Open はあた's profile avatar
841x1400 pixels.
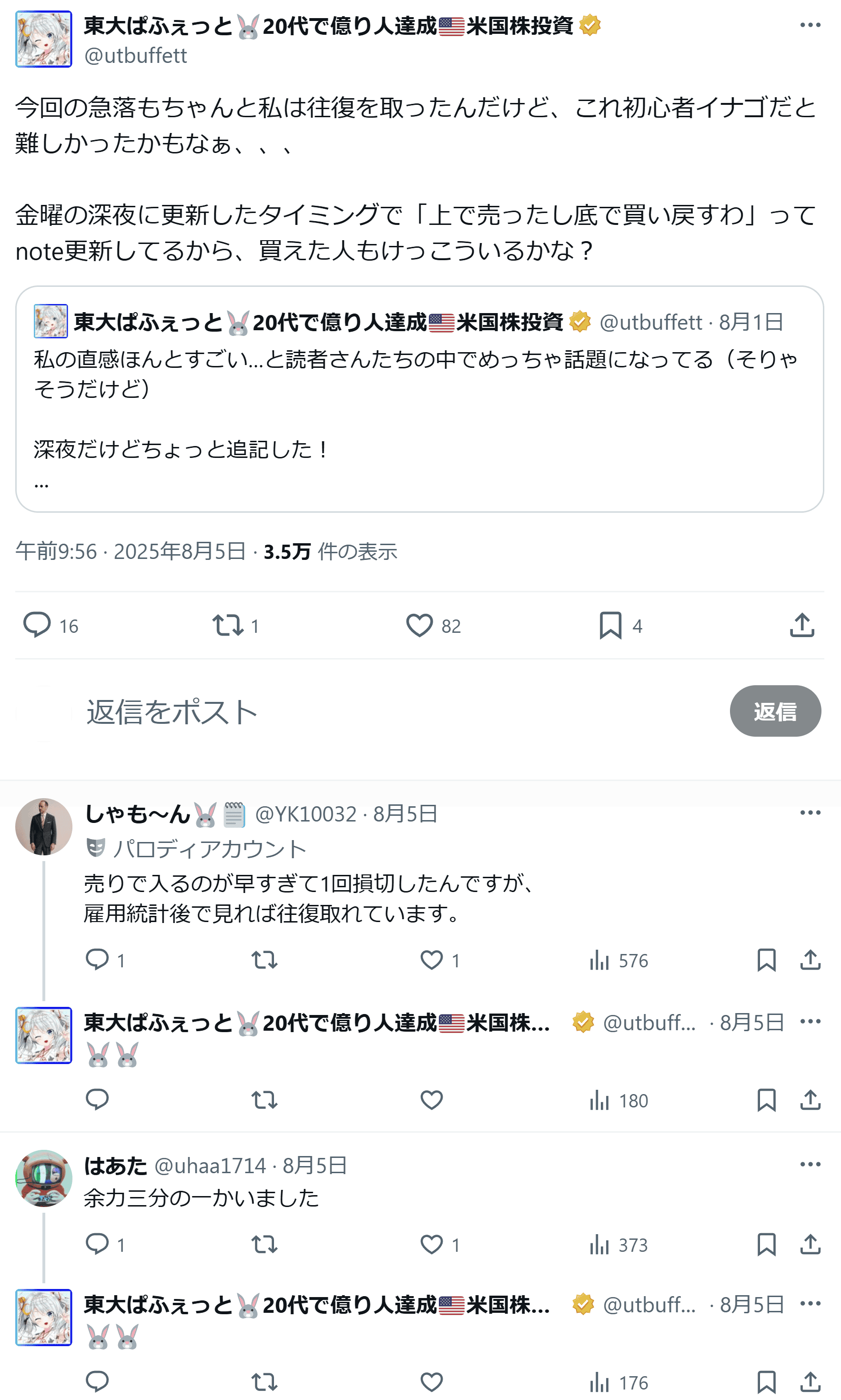44,1178
